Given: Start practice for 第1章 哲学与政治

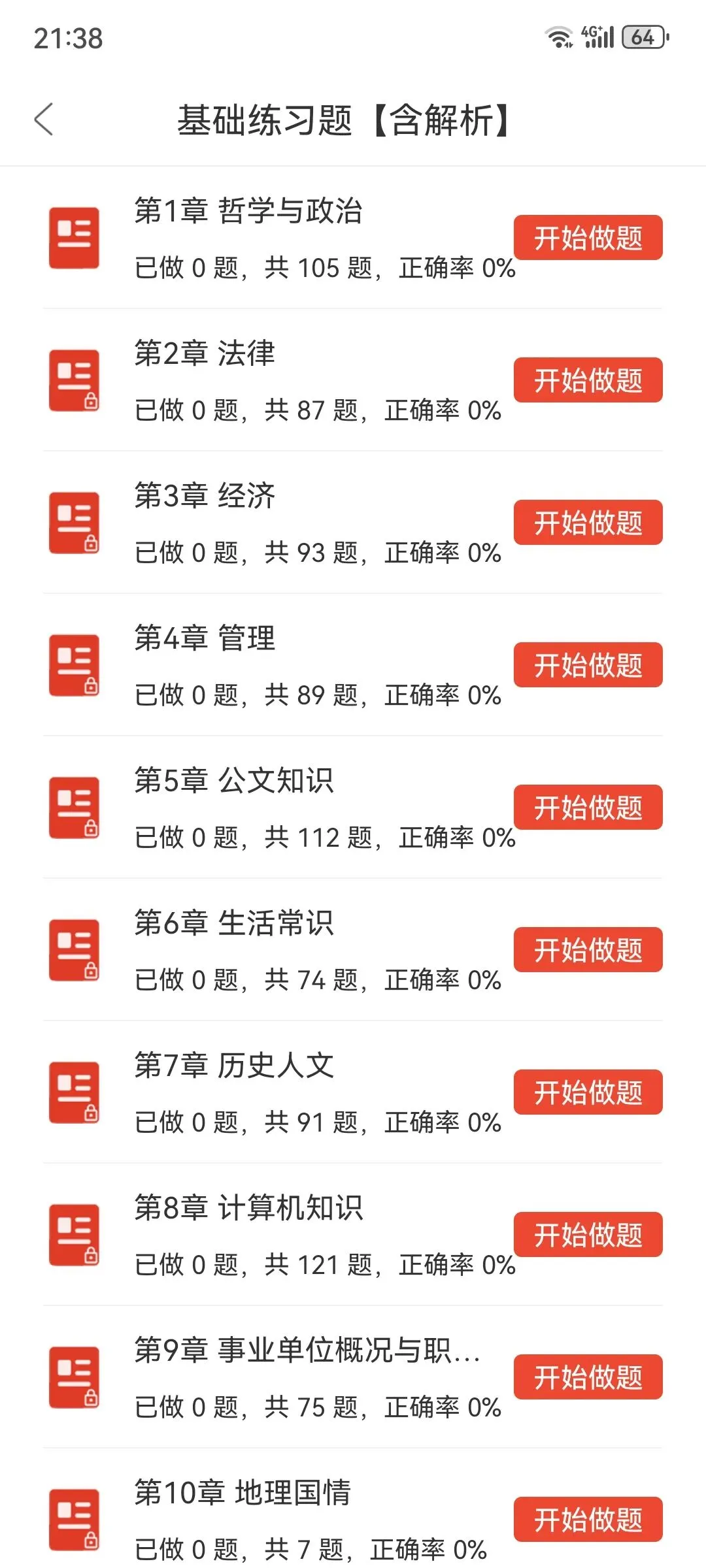Looking at the screenshot, I should click(x=588, y=238).
